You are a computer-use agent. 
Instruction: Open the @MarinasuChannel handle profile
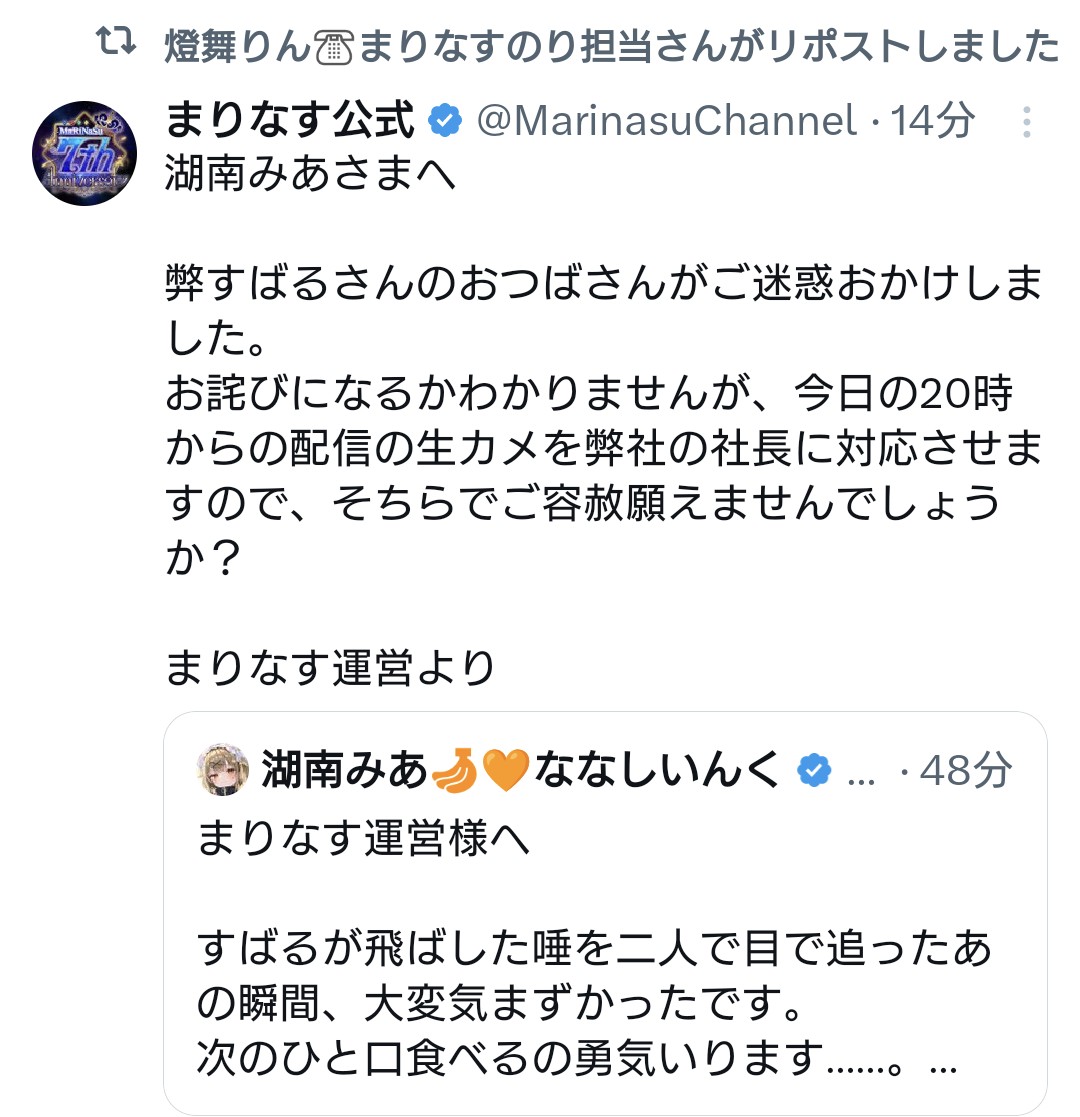coord(666,120)
